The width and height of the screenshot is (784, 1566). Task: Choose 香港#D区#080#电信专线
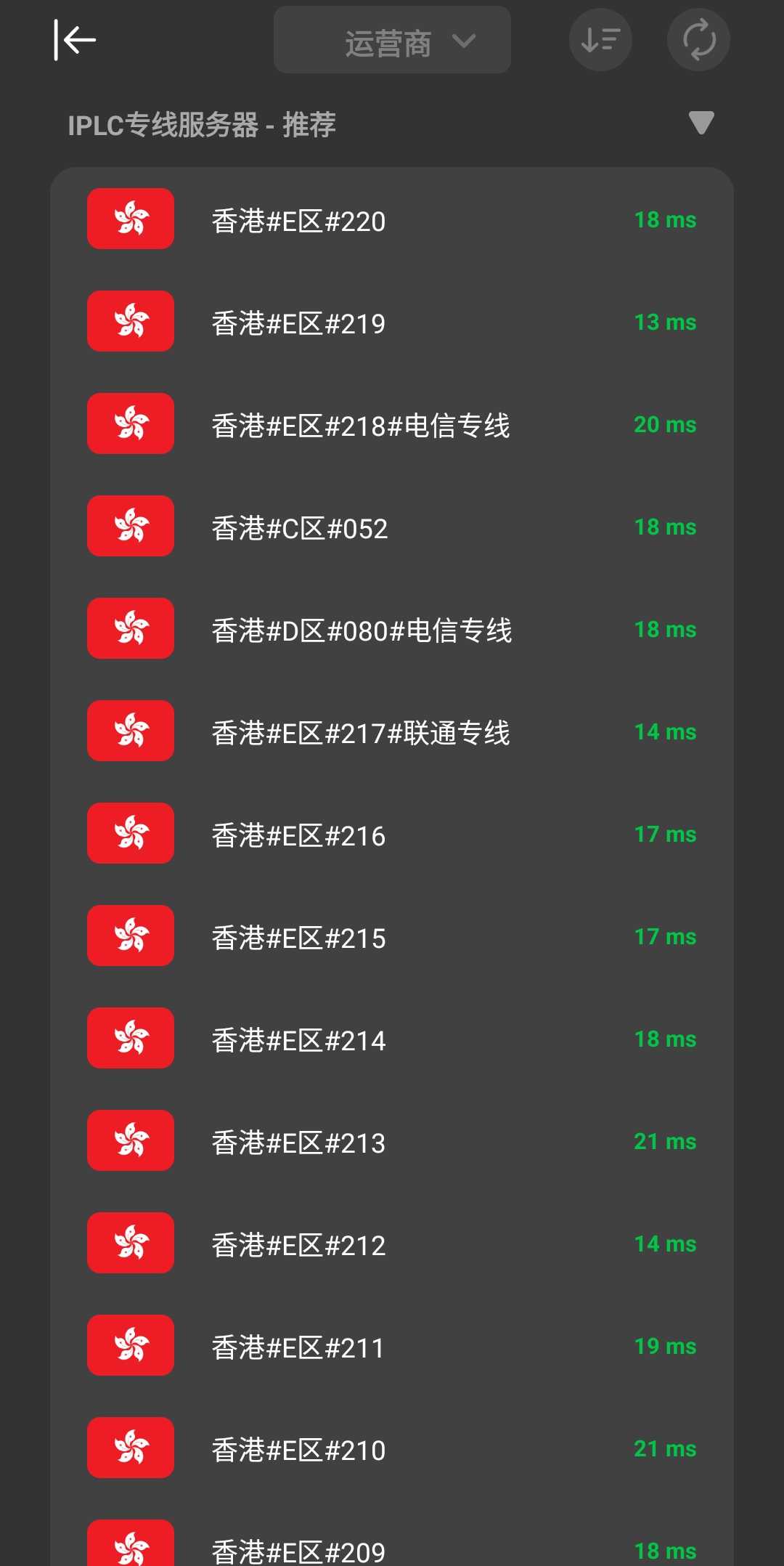[392, 629]
